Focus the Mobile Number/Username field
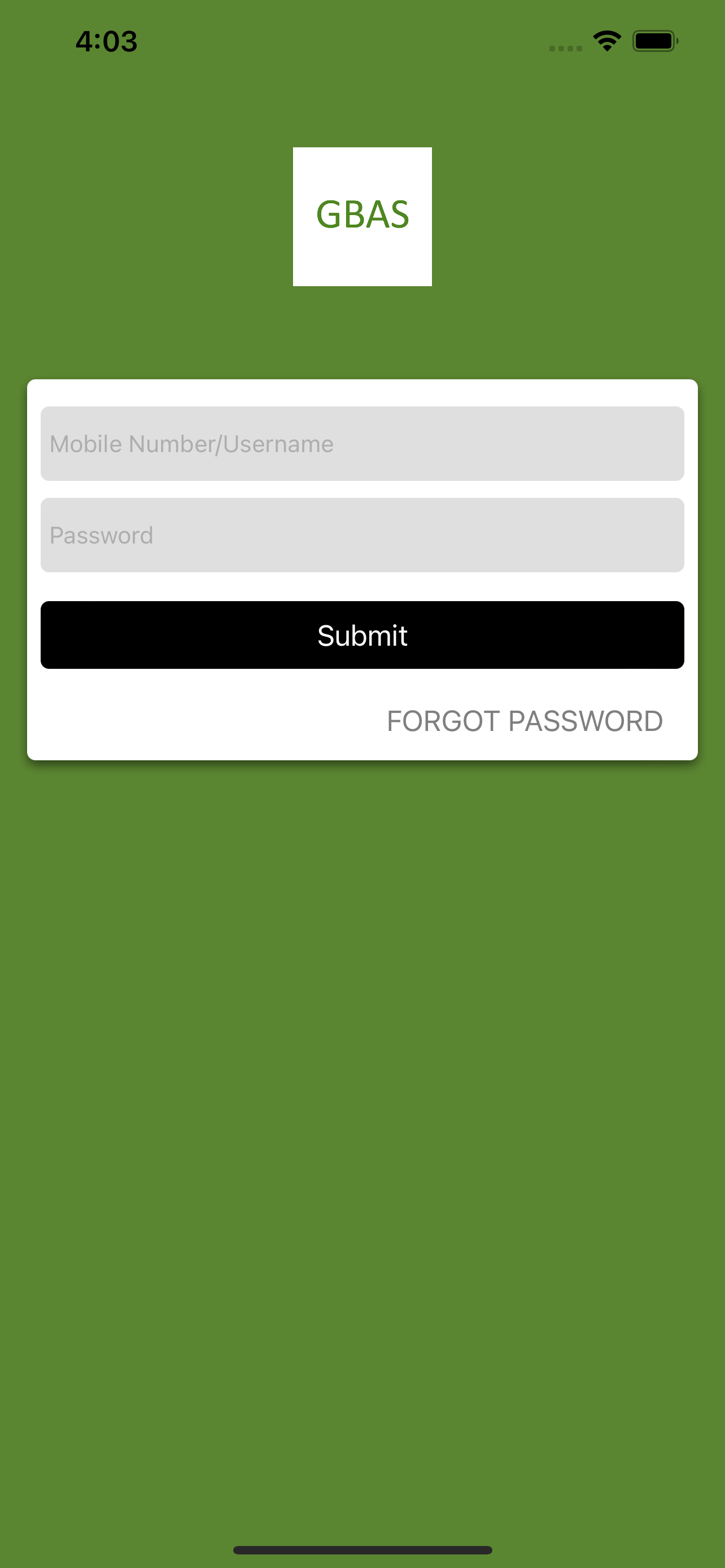This screenshot has width=725, height=1568. click(x=362, y=444)
